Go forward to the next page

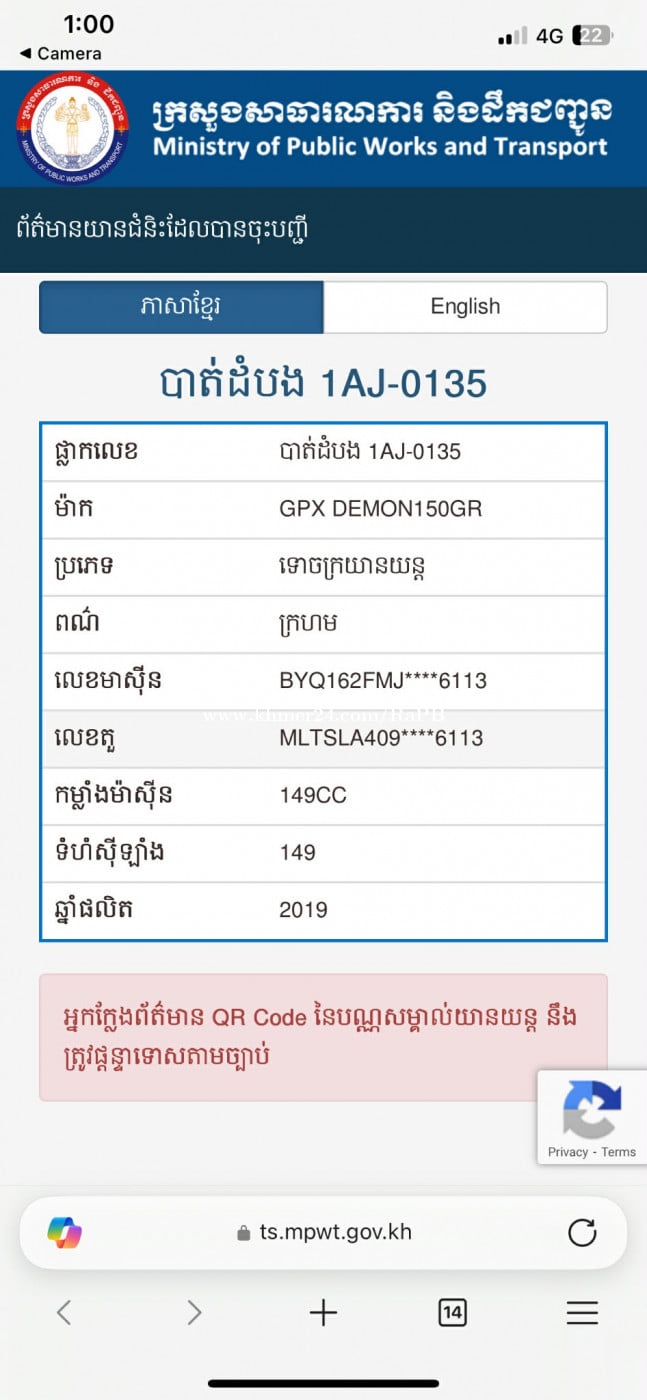pos(194,1313)
